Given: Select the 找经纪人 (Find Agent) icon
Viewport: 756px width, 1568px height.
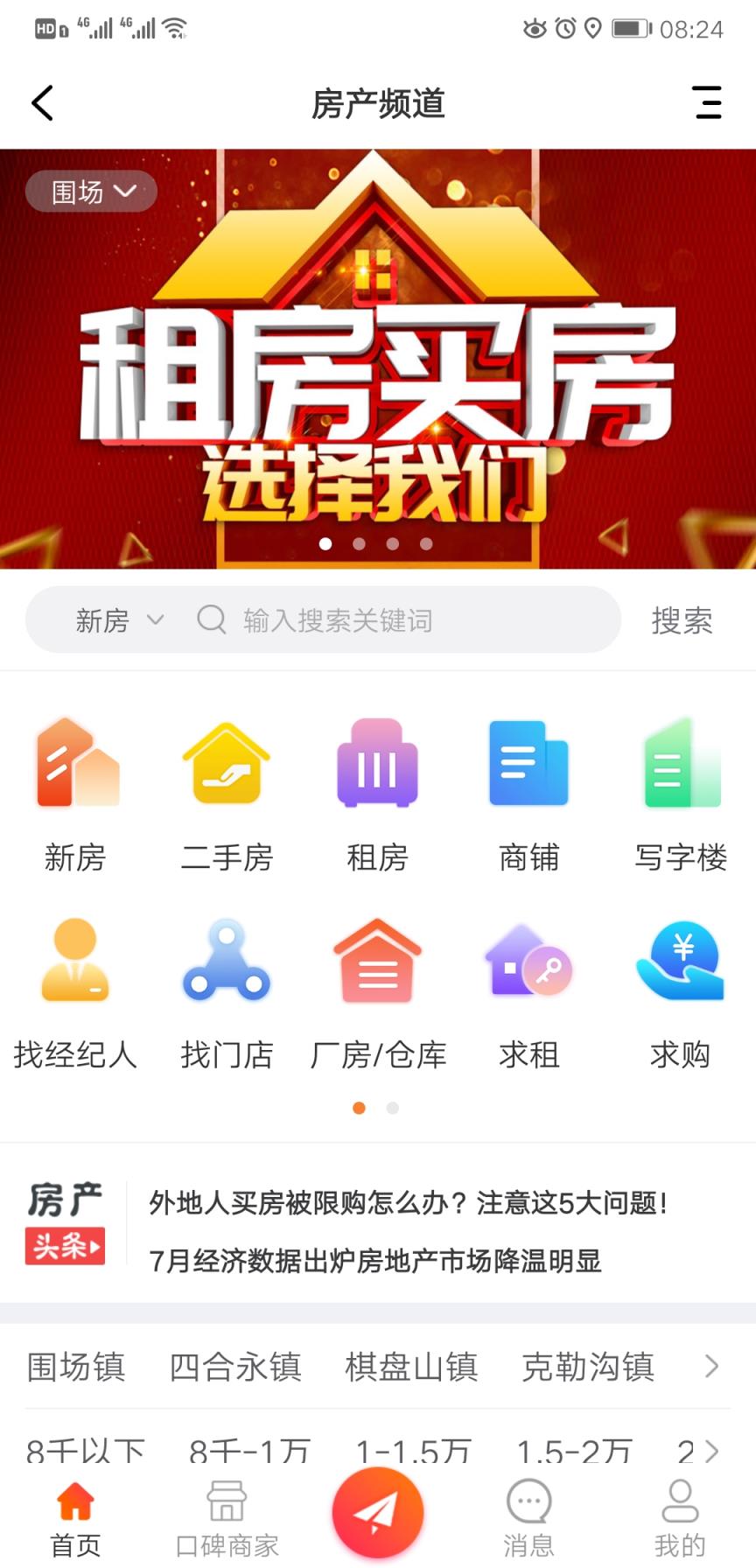Looking at the screenshot, I should (x=76, y=989).
